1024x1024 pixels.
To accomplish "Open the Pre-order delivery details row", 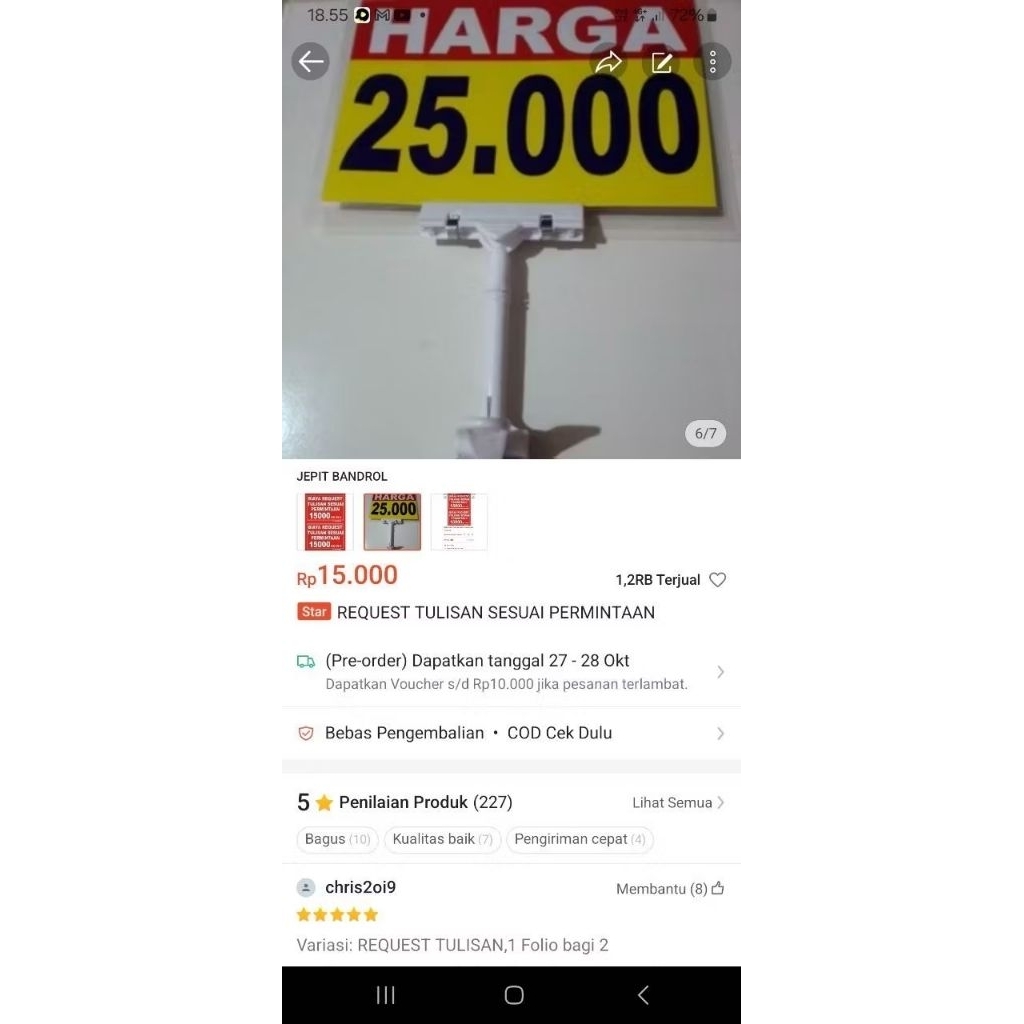I will click(511, 671).
